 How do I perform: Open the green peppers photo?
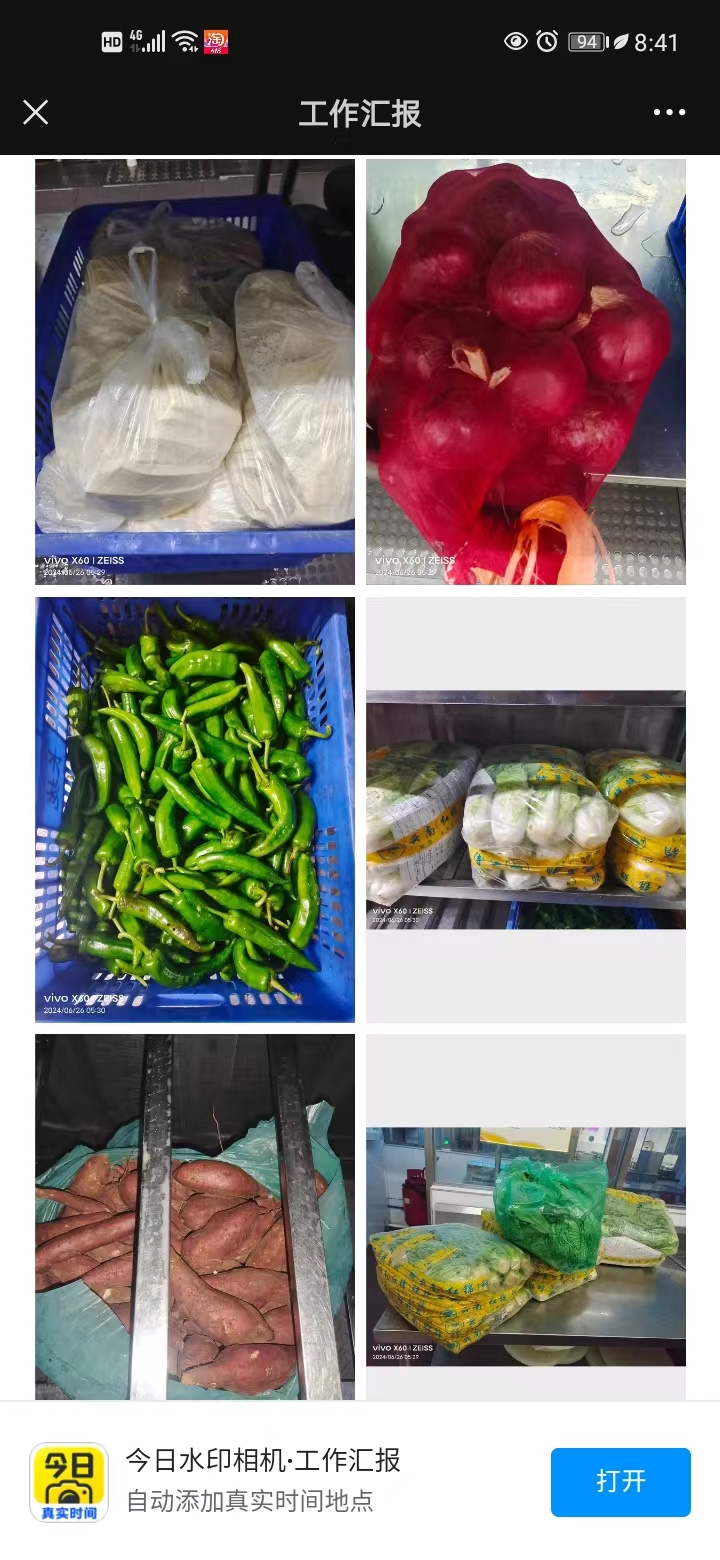pos(195,809)
